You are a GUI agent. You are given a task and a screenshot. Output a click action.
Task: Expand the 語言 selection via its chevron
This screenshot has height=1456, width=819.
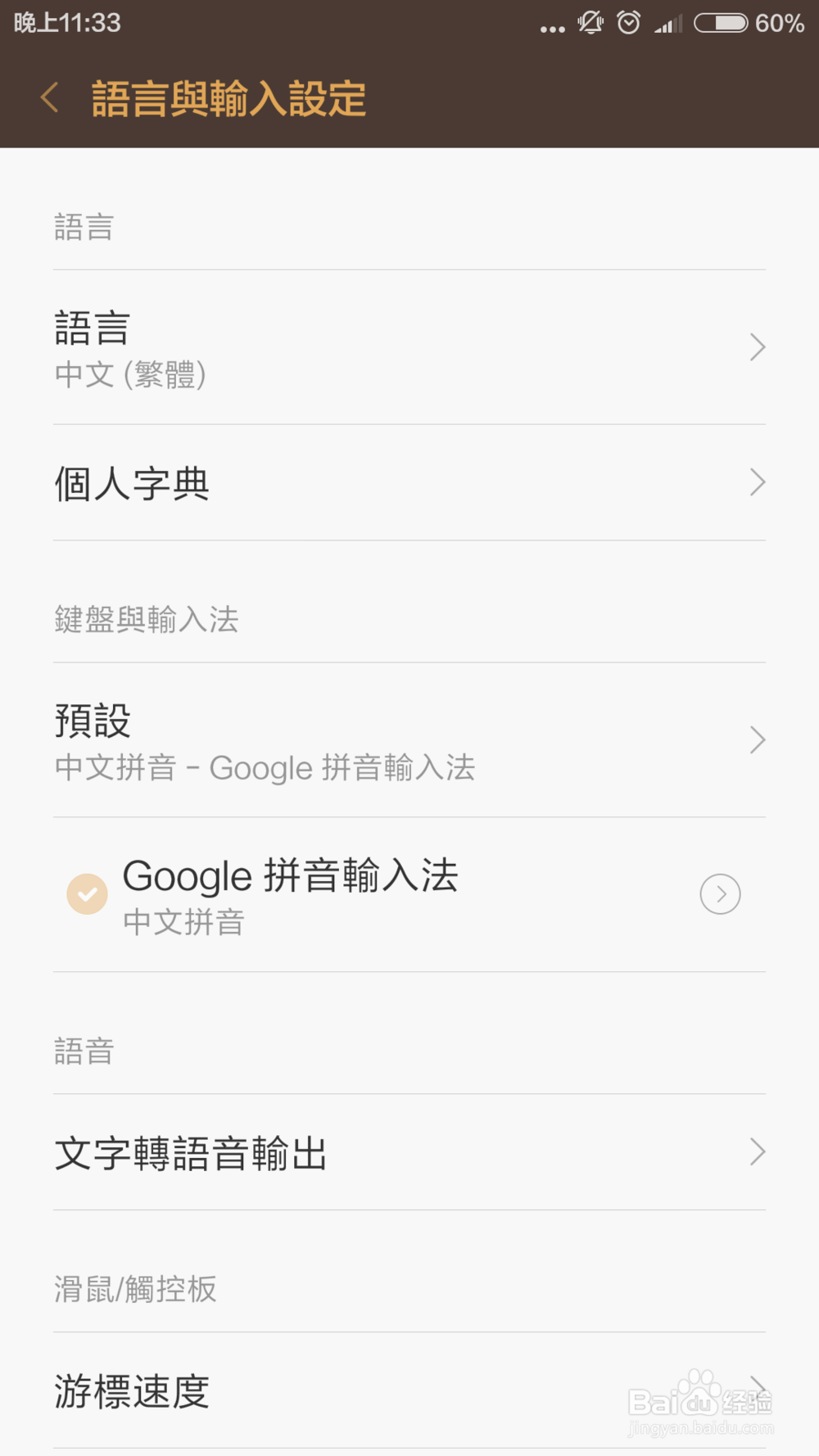coord(758,347)
